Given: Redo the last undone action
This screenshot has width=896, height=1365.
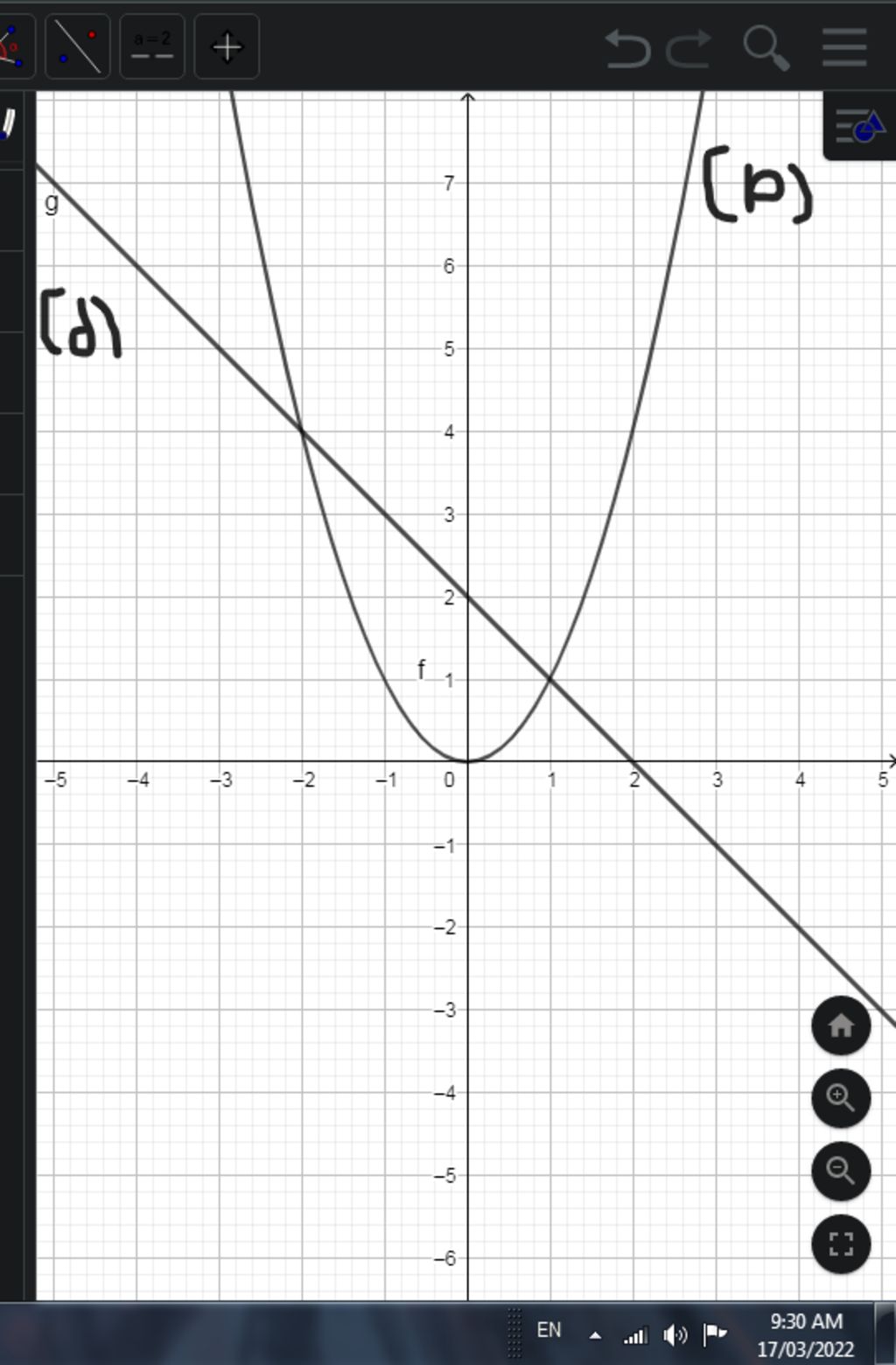Looking at the screenshot, I should pos(689,48).
